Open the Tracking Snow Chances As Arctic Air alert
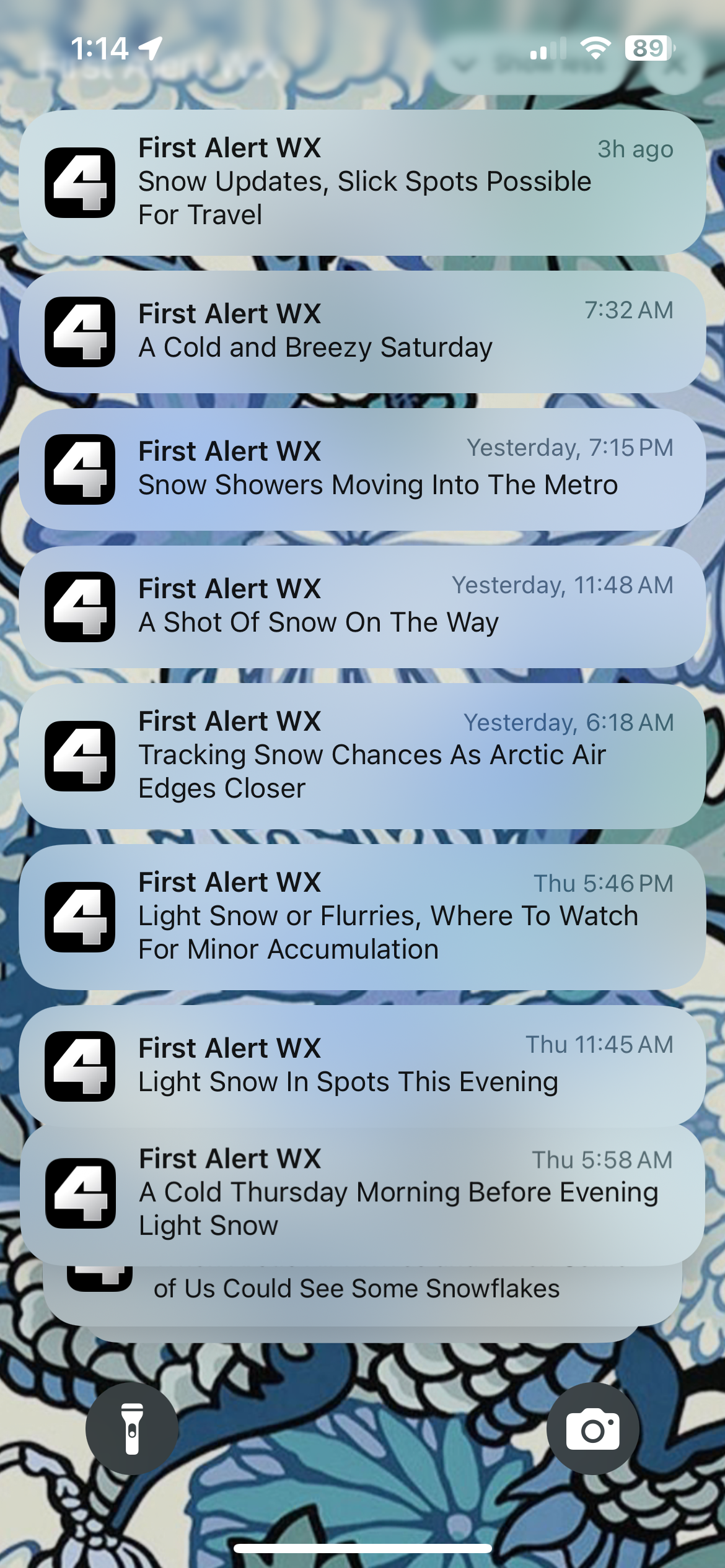The width and height of the screenshot is (725, 1568). click(x=362, y=756)
